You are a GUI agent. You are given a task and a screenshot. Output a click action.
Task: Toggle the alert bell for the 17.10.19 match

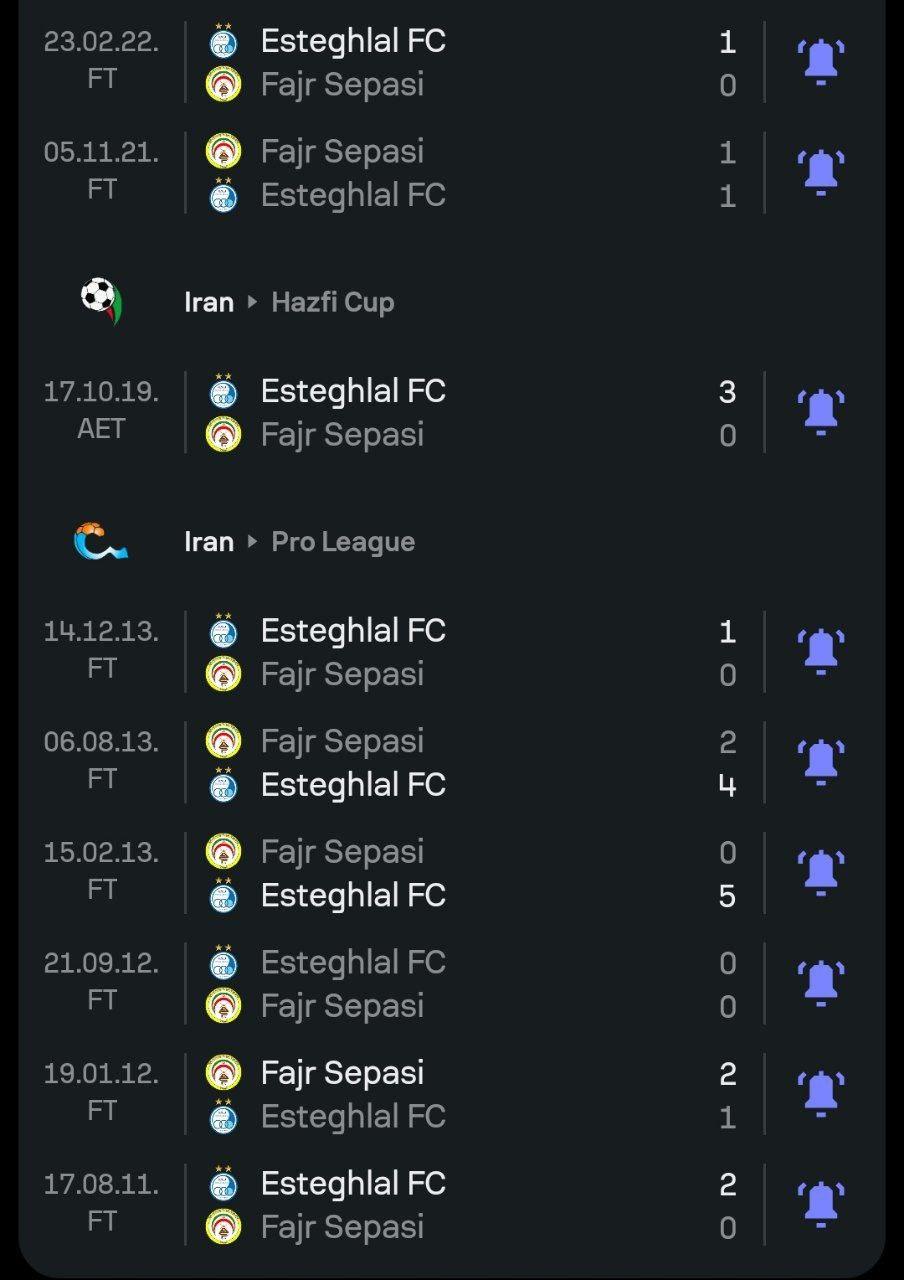point(821,412)
